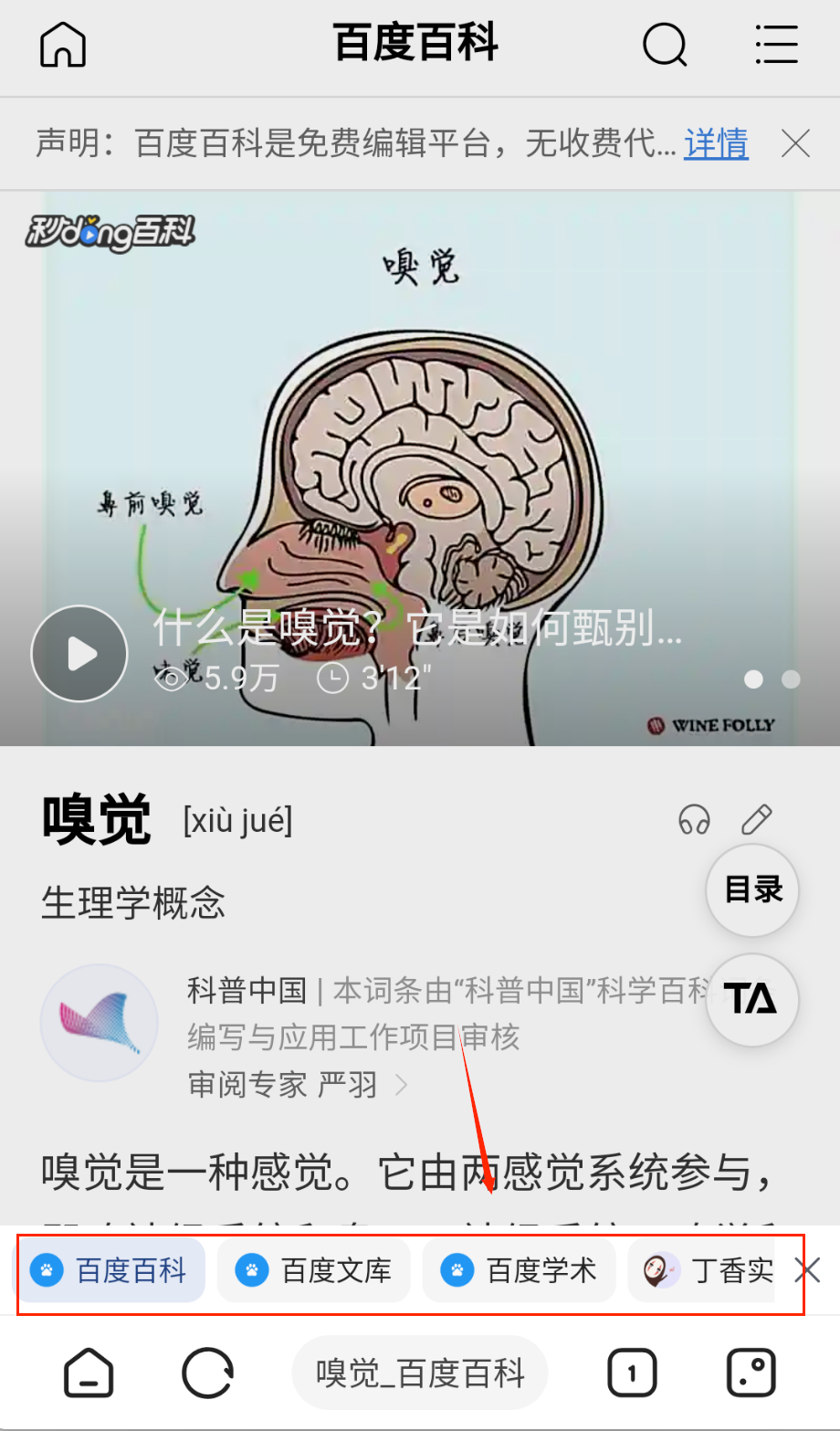Tap the 嗅觉_百度百科 address bar
Image resolution: width=840 pixels, height=1431 pixels.
420,1373
